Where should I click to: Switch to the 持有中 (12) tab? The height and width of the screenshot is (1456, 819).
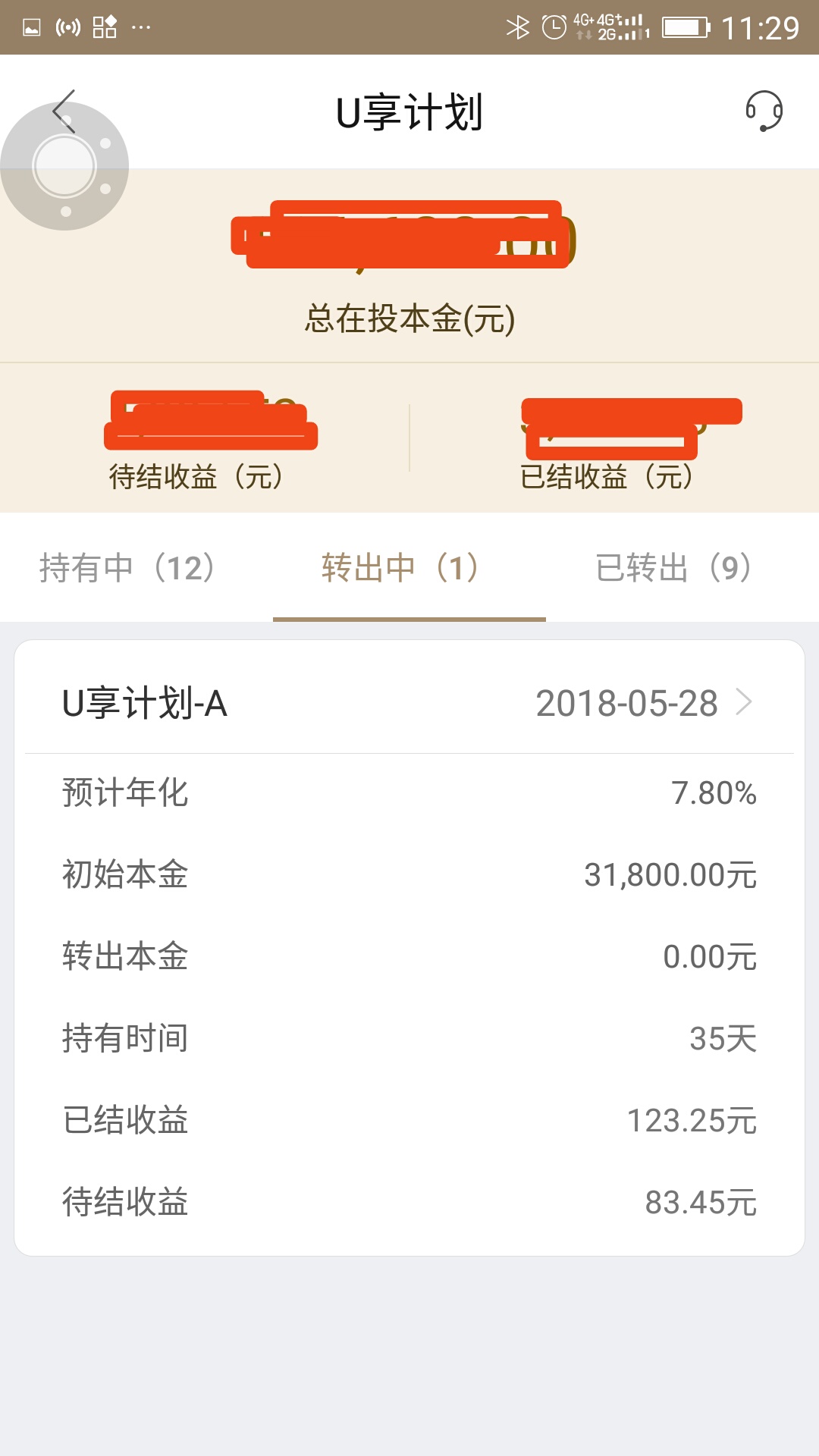tap(130, 567)
